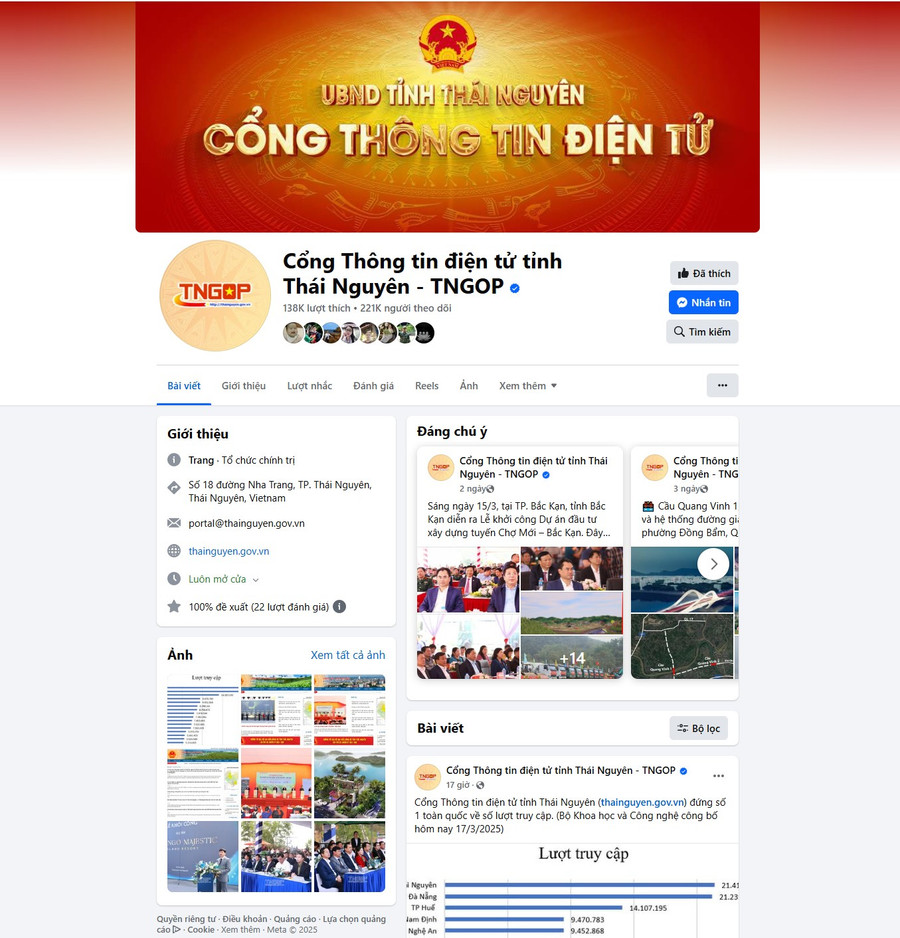The width and height of the screenshot is (900, 938).
Task: Switch to the Đánh giá tab
Action: tap(373, 386)
